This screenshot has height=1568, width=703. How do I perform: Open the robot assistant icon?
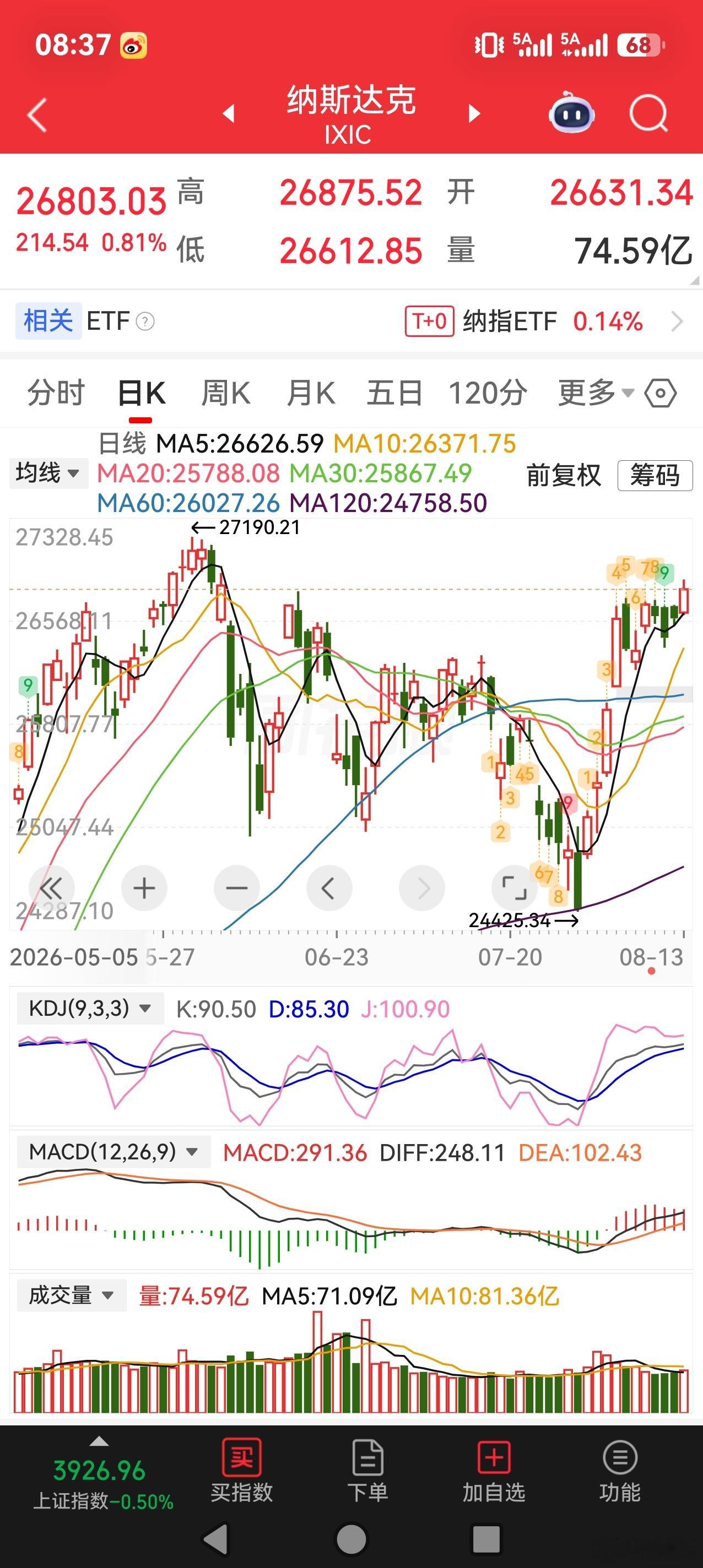[571, 112]
